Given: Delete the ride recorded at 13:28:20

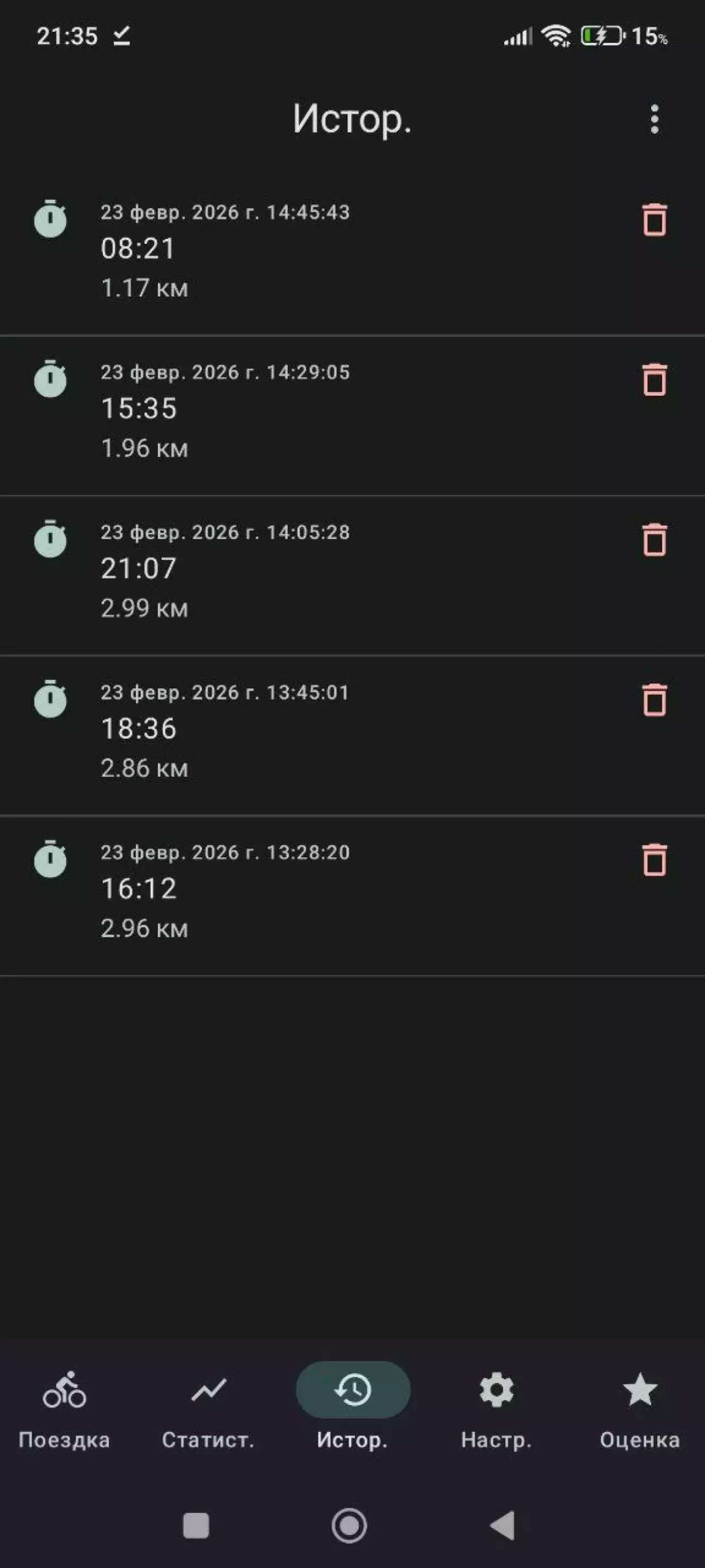Looking at the screenshot, I should [x=654, y=860].
